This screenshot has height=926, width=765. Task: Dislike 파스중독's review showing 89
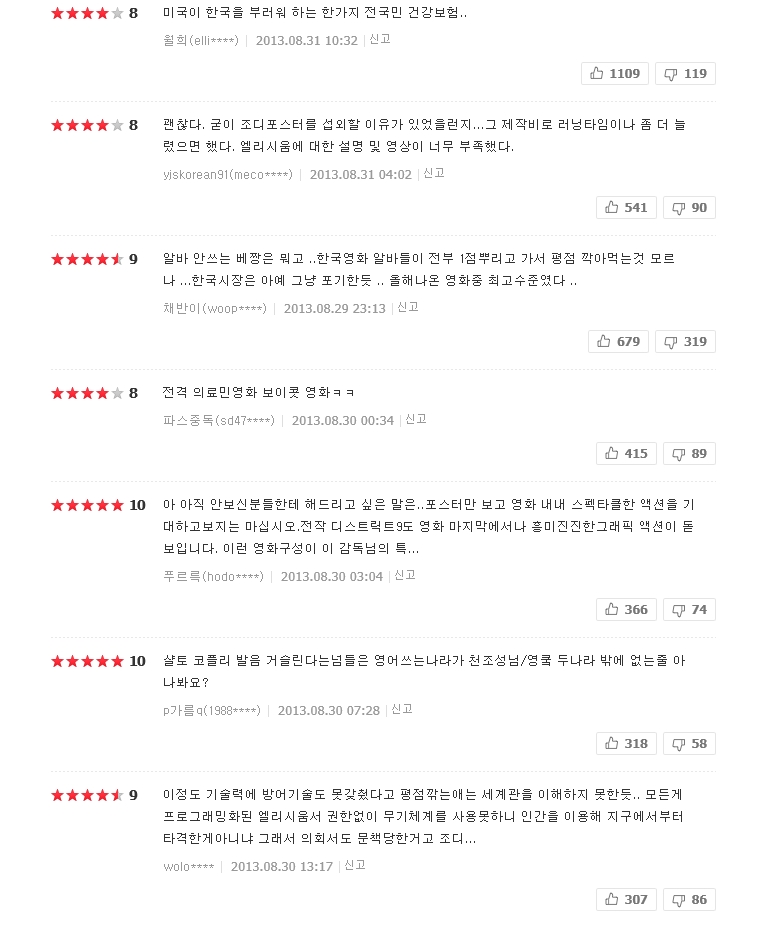689,453
